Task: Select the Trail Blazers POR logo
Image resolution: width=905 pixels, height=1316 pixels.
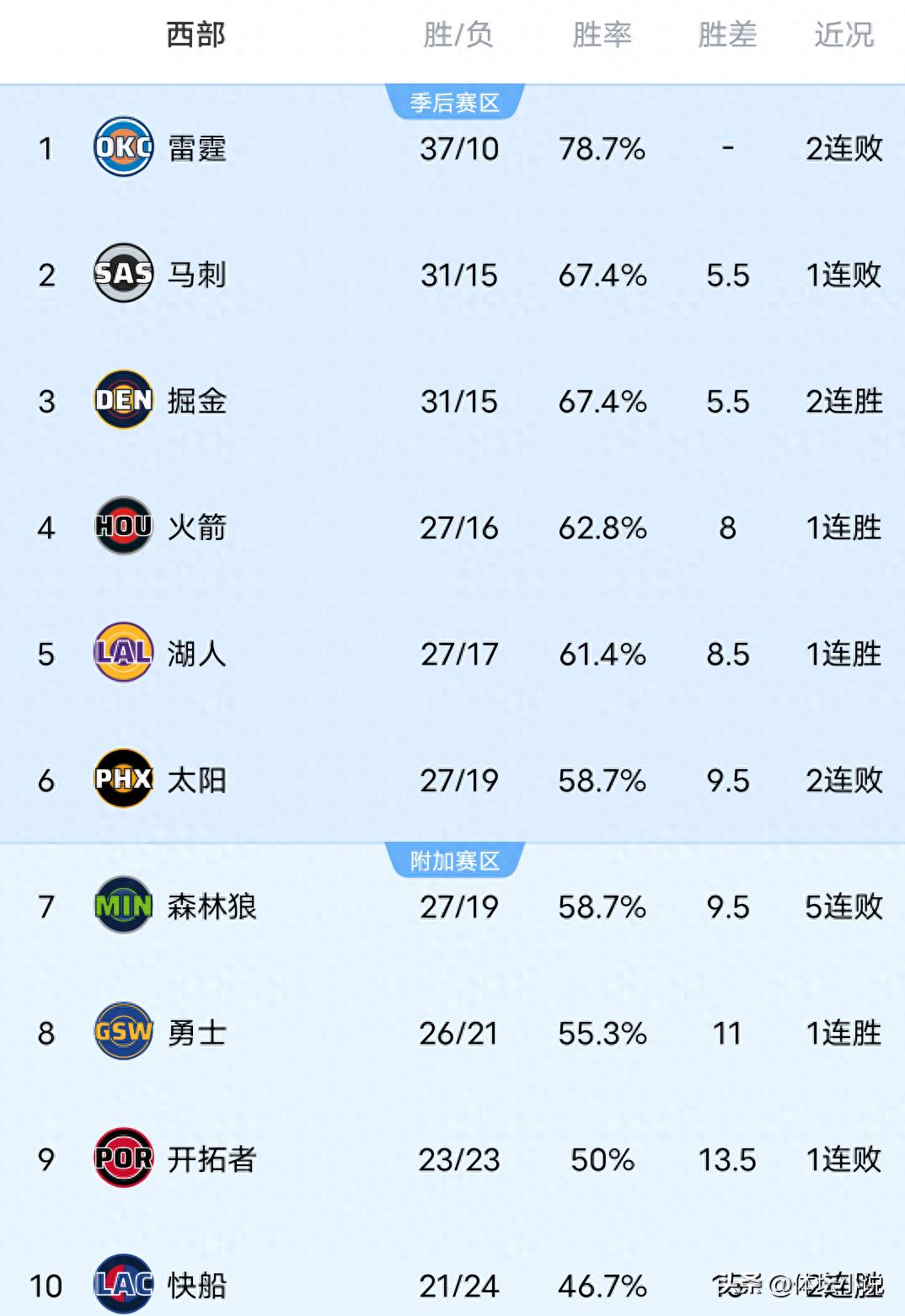Action: (x=123, y=1160)
